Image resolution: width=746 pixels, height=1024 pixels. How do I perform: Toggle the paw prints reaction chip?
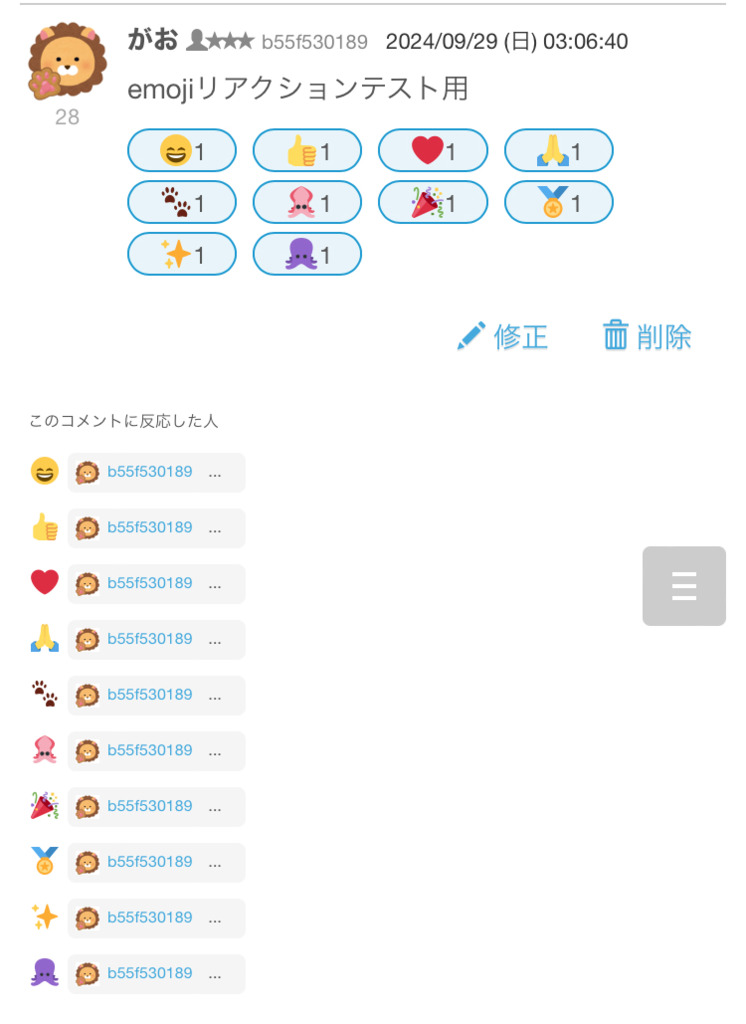click(182, 203)
